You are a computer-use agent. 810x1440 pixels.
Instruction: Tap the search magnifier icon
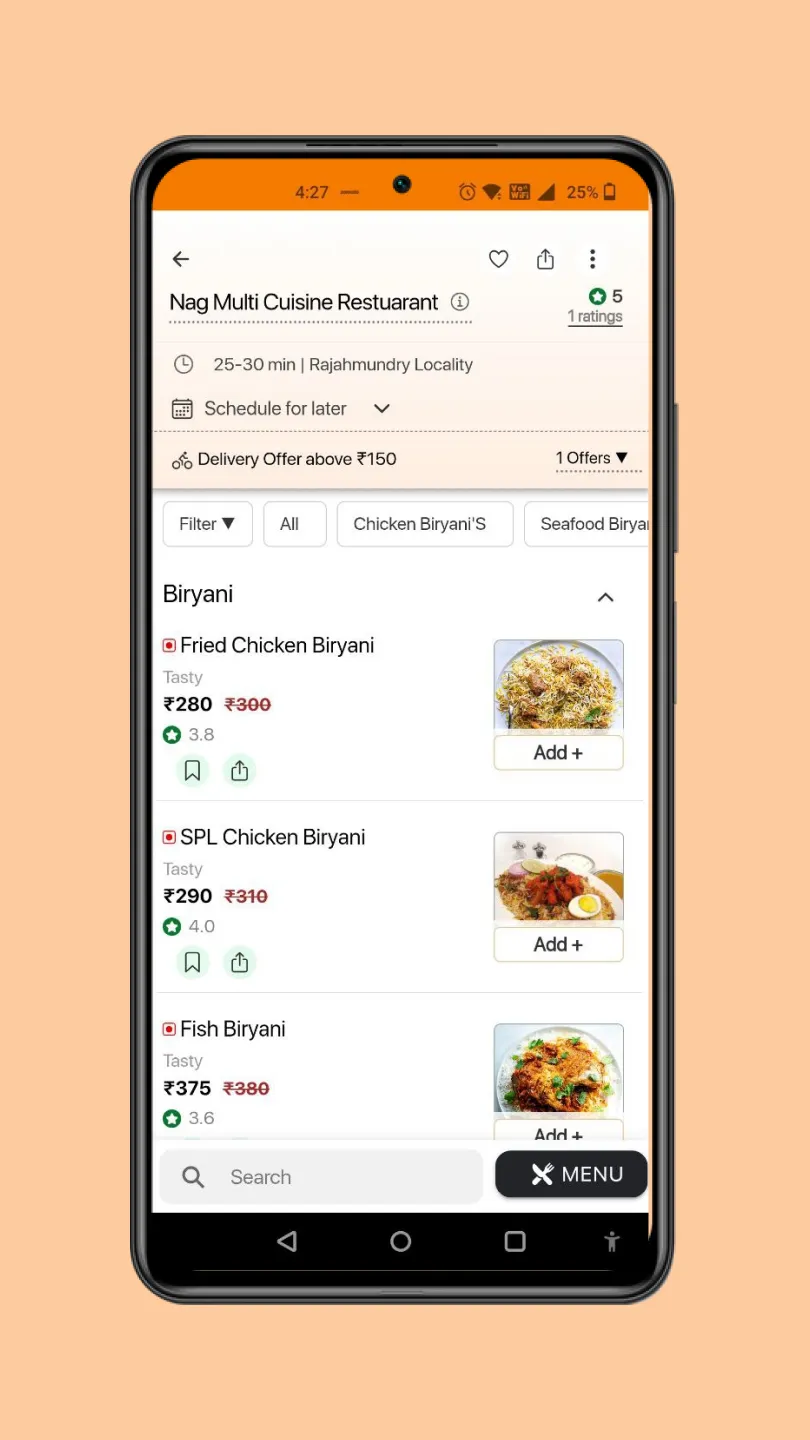[192, 1177]
